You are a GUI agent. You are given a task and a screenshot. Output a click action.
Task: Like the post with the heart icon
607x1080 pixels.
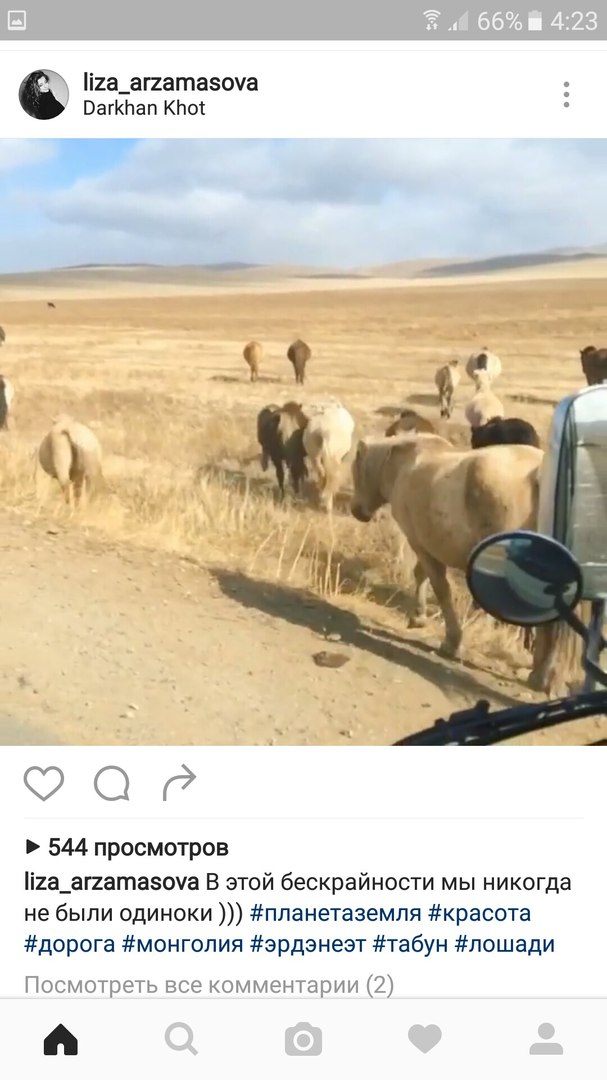point(43,783)
